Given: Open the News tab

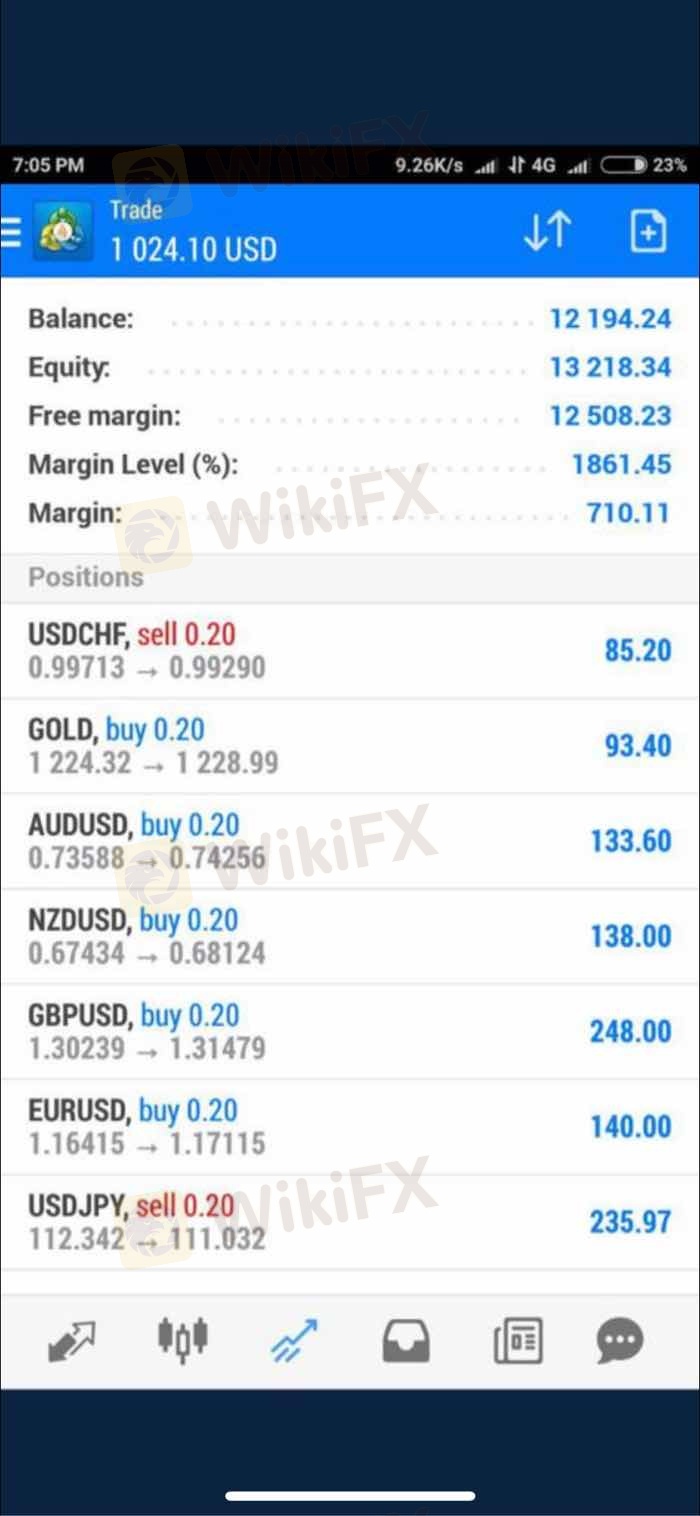Looking at the screenshot, I should point(518,1341).
